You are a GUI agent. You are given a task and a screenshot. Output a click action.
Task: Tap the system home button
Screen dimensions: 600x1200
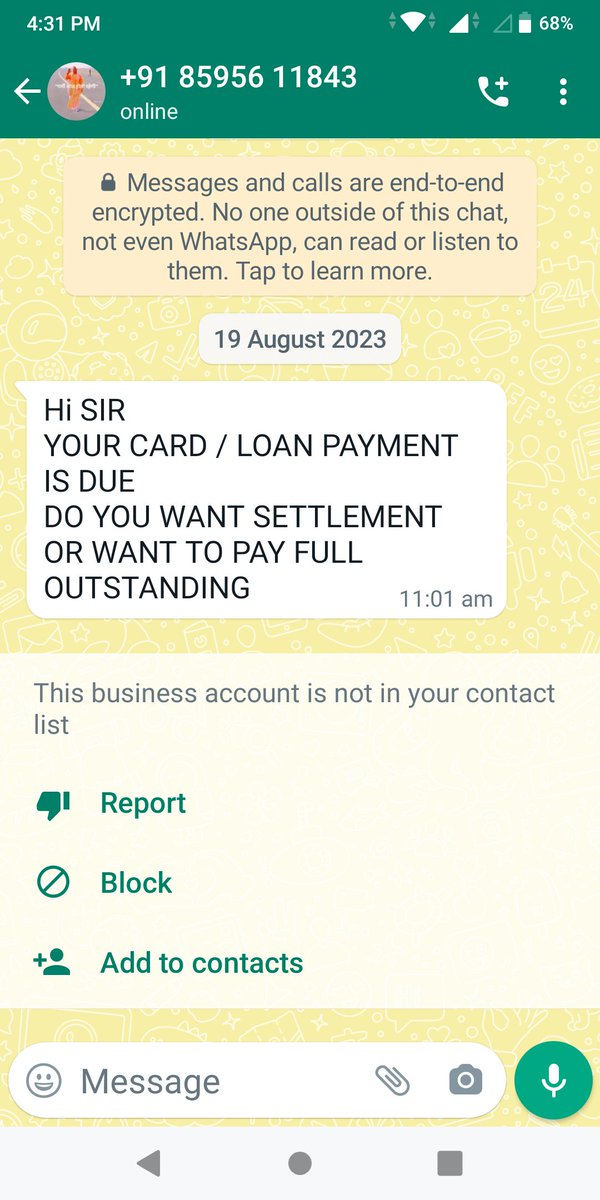point(299,1162)
